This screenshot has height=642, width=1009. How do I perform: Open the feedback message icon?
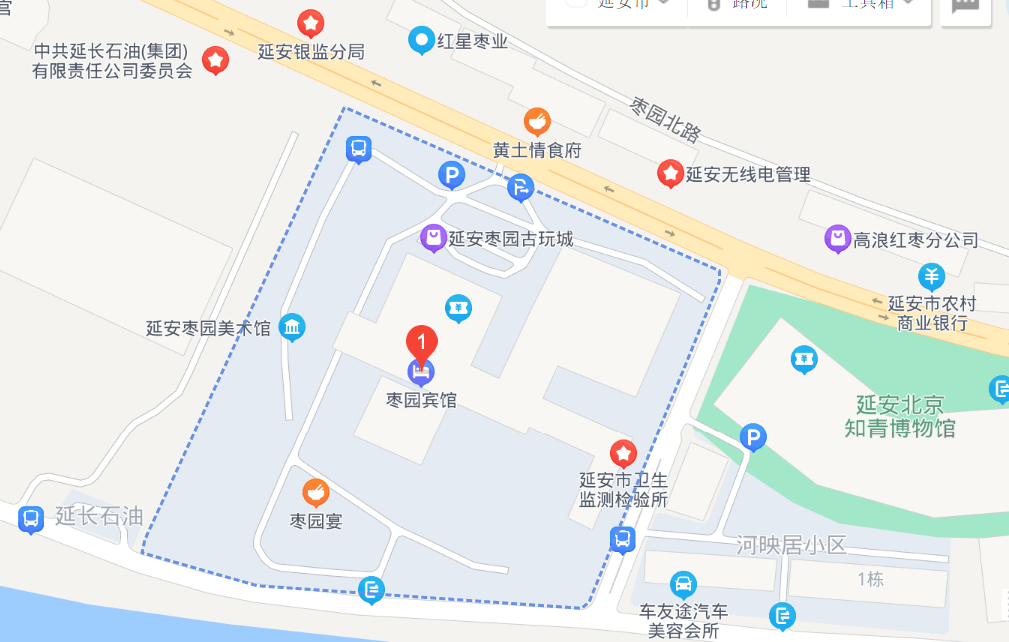(965, 5)
